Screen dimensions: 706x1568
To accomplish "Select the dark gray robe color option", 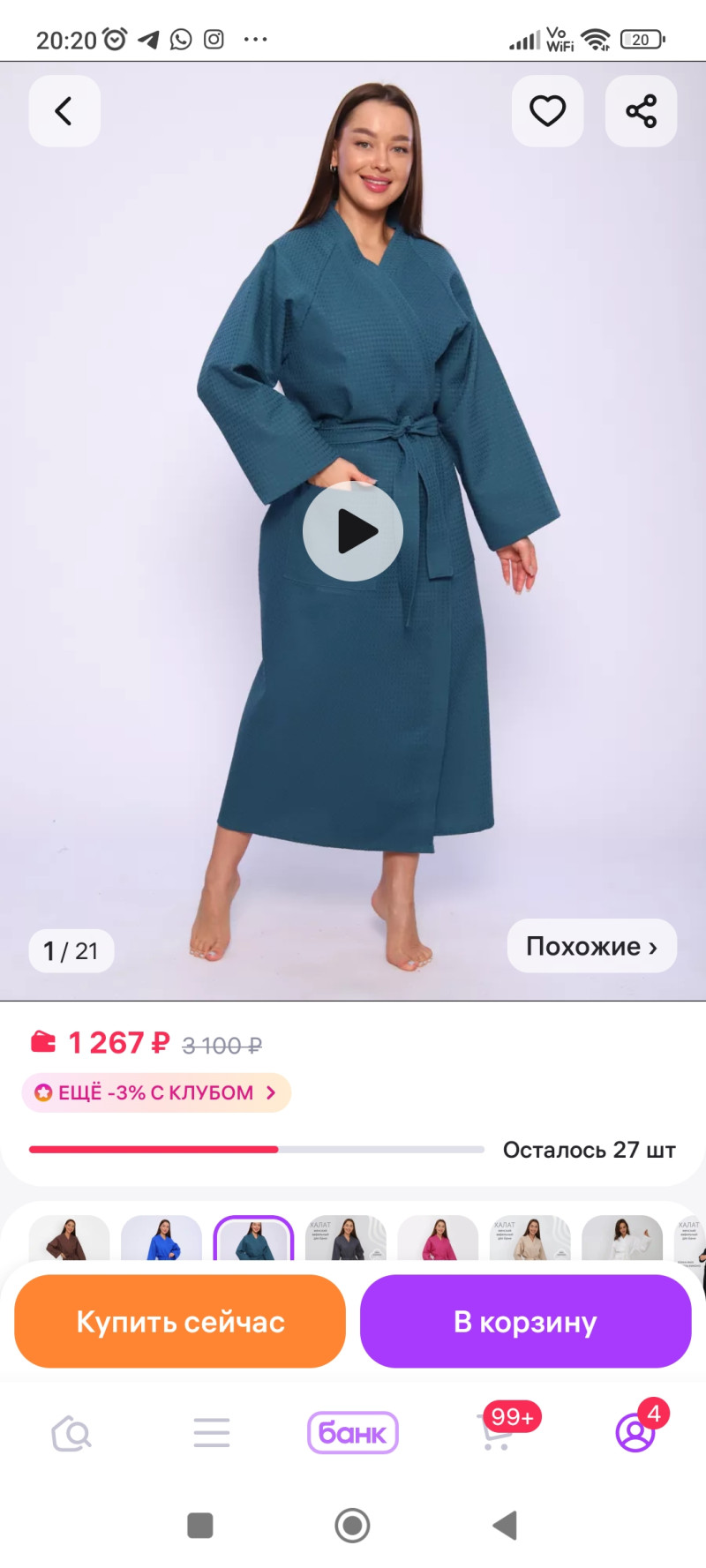I will tap(346, 1239).
